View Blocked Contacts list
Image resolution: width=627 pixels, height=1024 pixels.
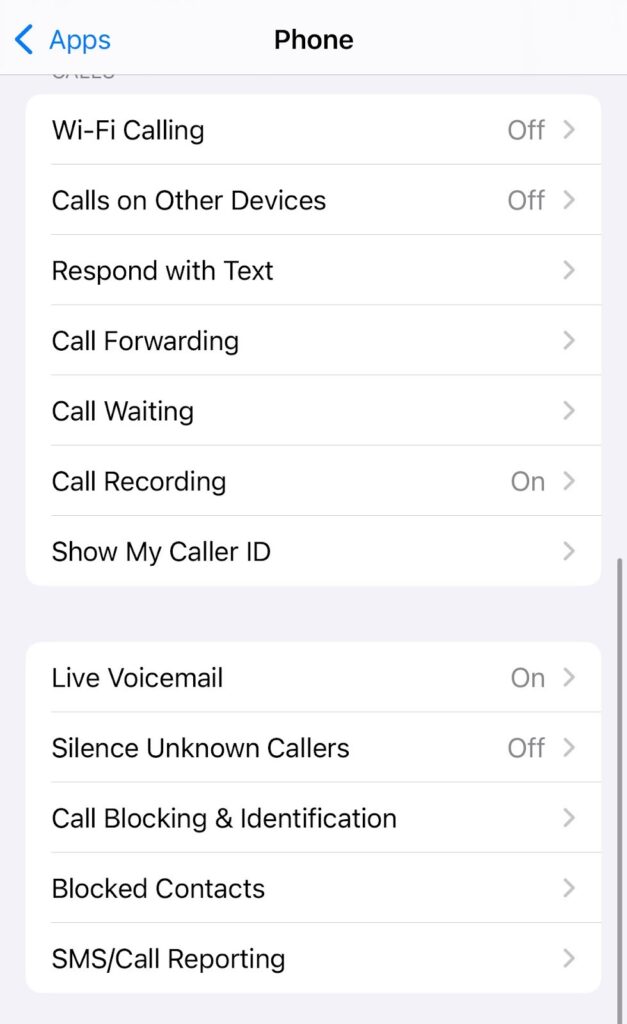(312, 888)
